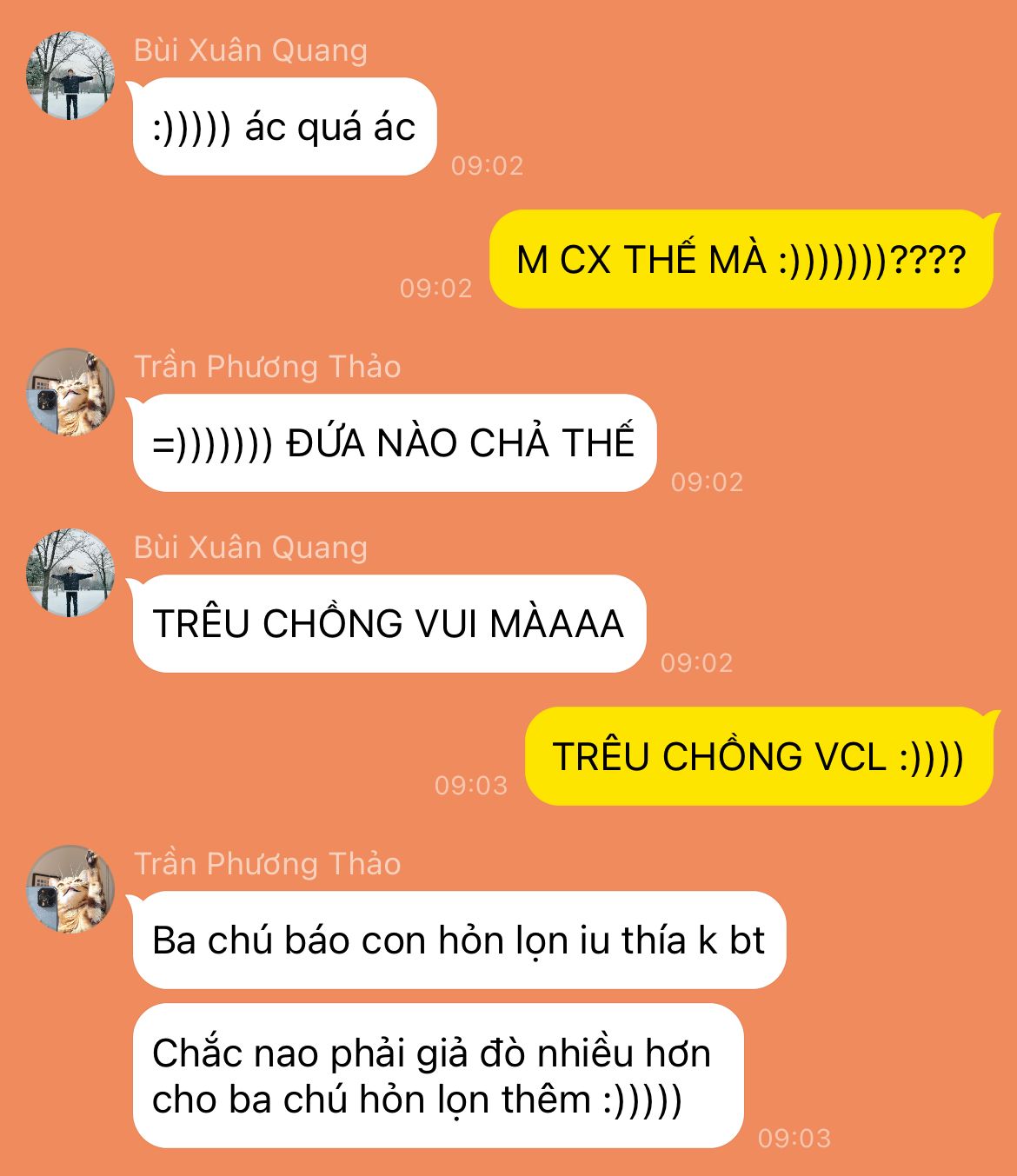1017x1176 pixels.
Task: Open Trần Phương Thảo's avatar beside "Ba chú báo"
Action: click(x=70, y=889)
